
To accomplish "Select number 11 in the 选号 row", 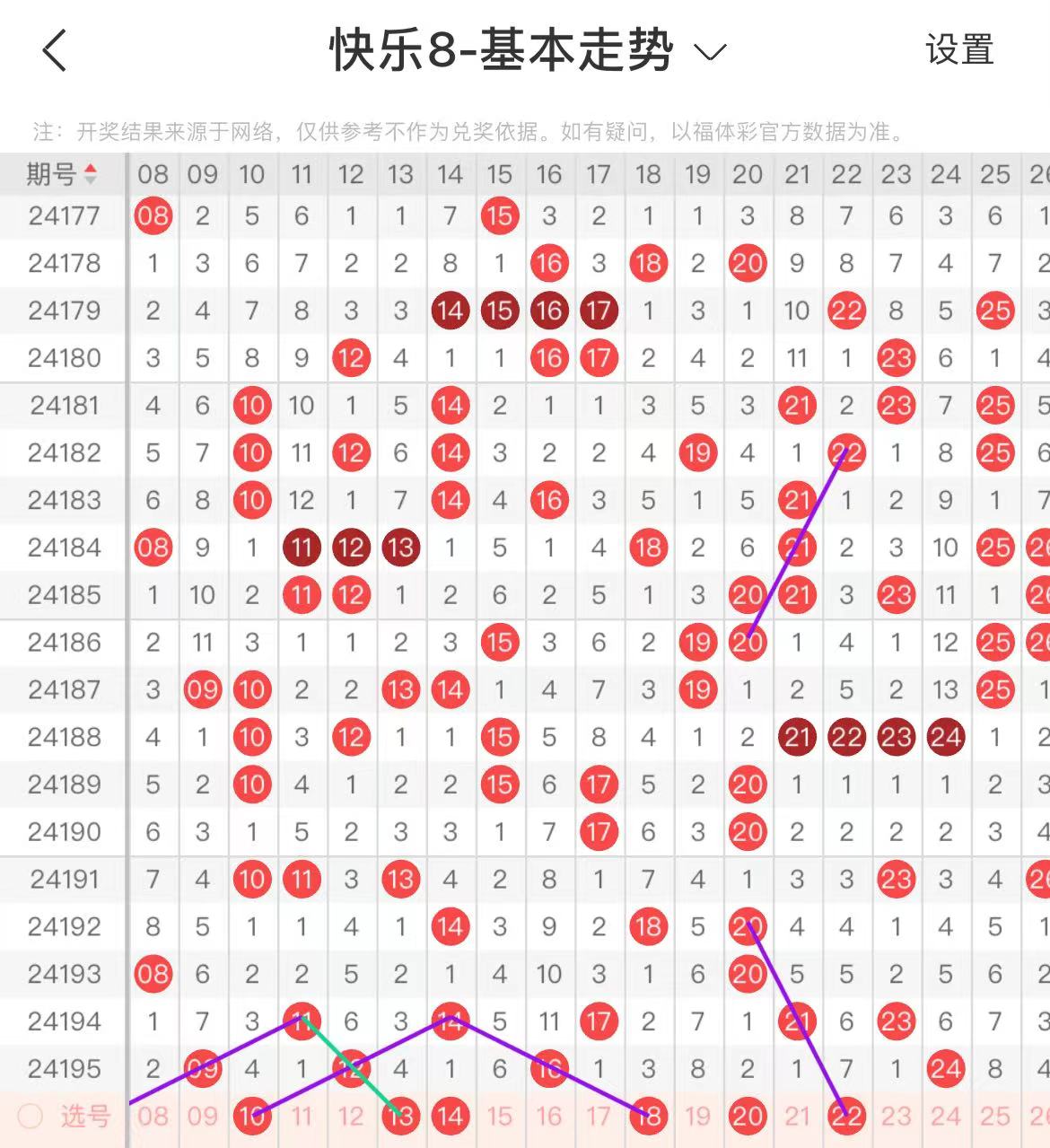I will [302, 1116].
